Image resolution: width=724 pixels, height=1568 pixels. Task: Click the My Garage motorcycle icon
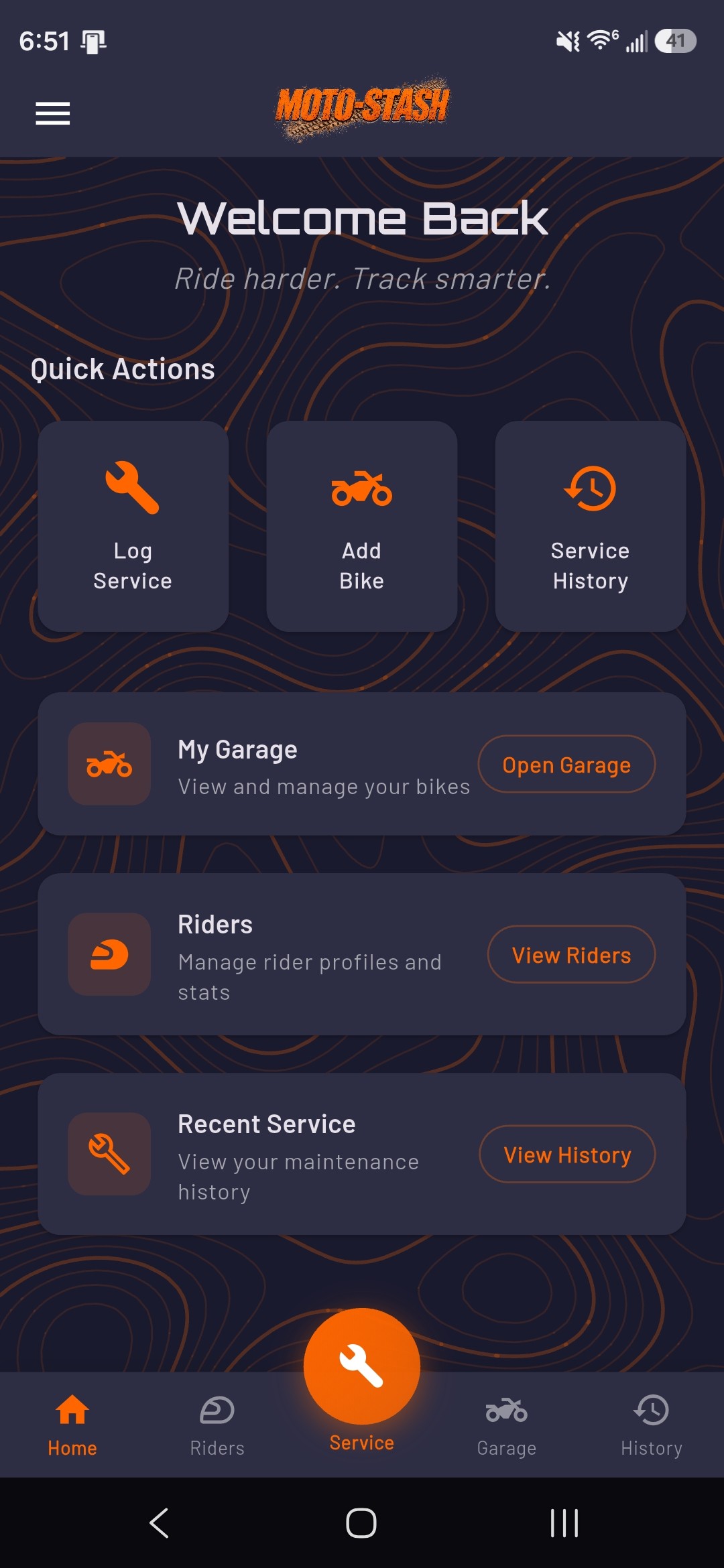[x=109, y=765]
